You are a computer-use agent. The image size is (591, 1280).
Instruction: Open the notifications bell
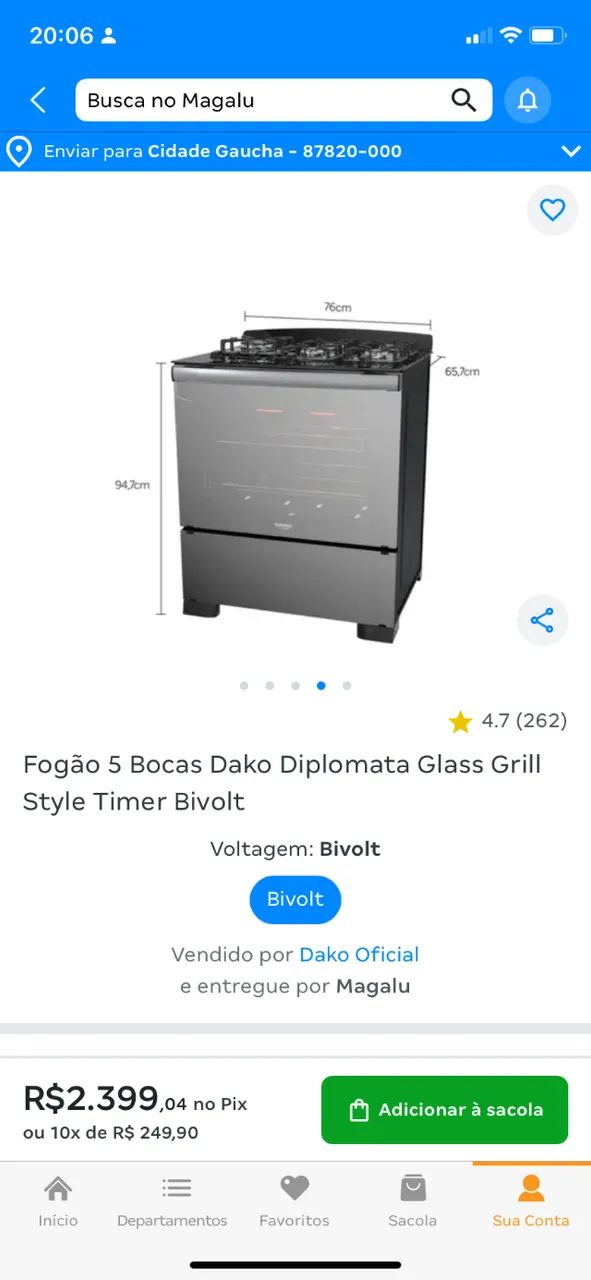(x=527, y=100)
